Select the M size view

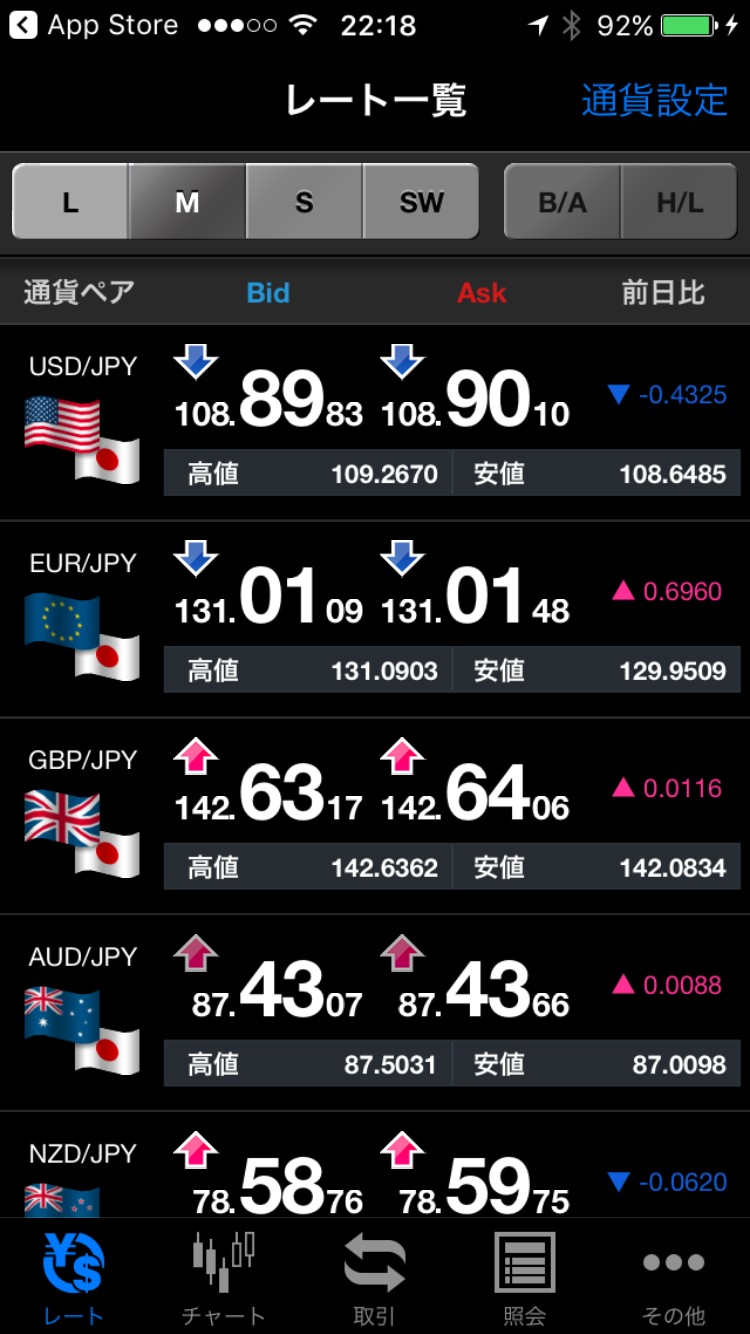pos(187,202)
